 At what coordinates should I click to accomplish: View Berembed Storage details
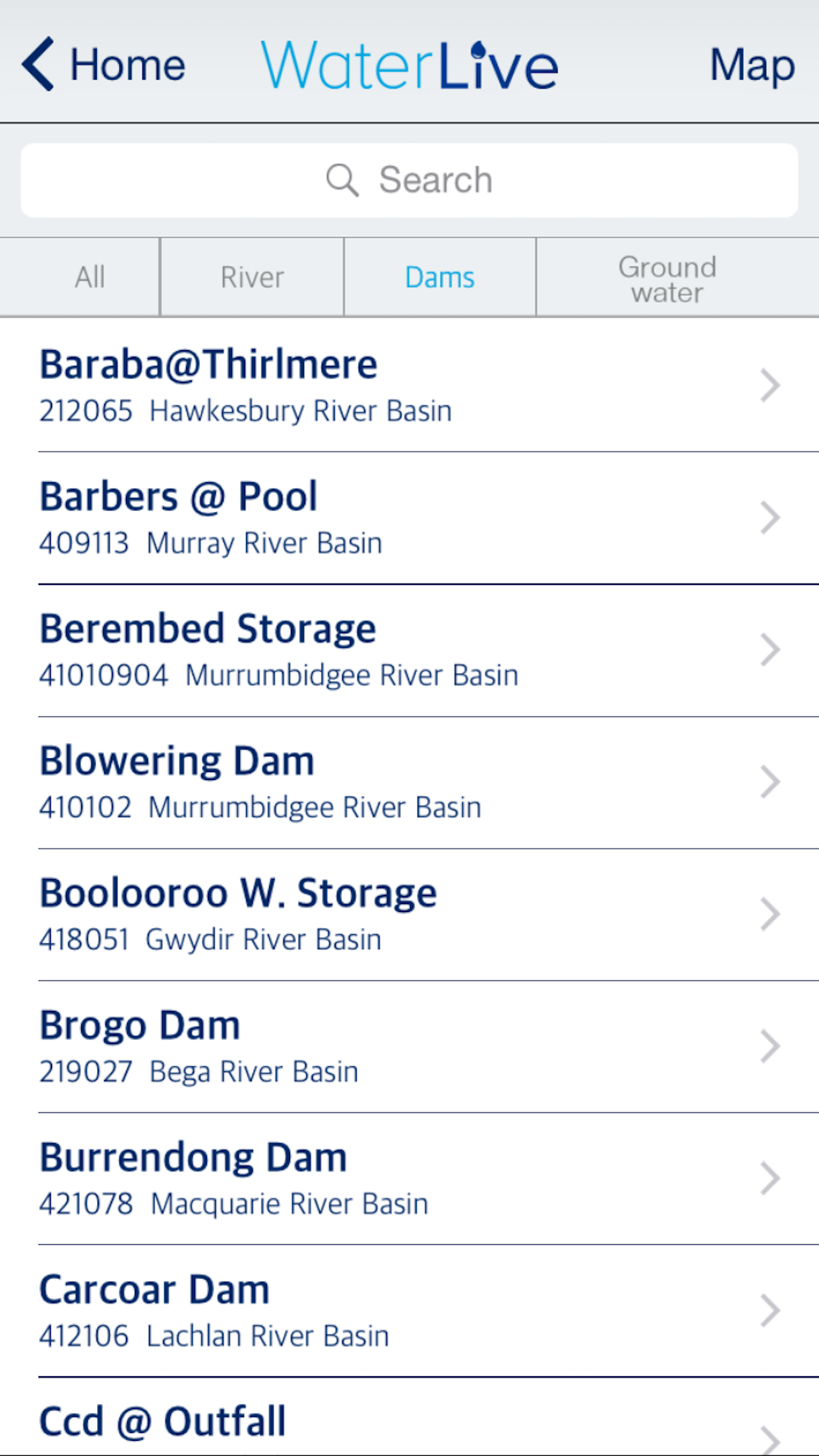coord(409,650)
